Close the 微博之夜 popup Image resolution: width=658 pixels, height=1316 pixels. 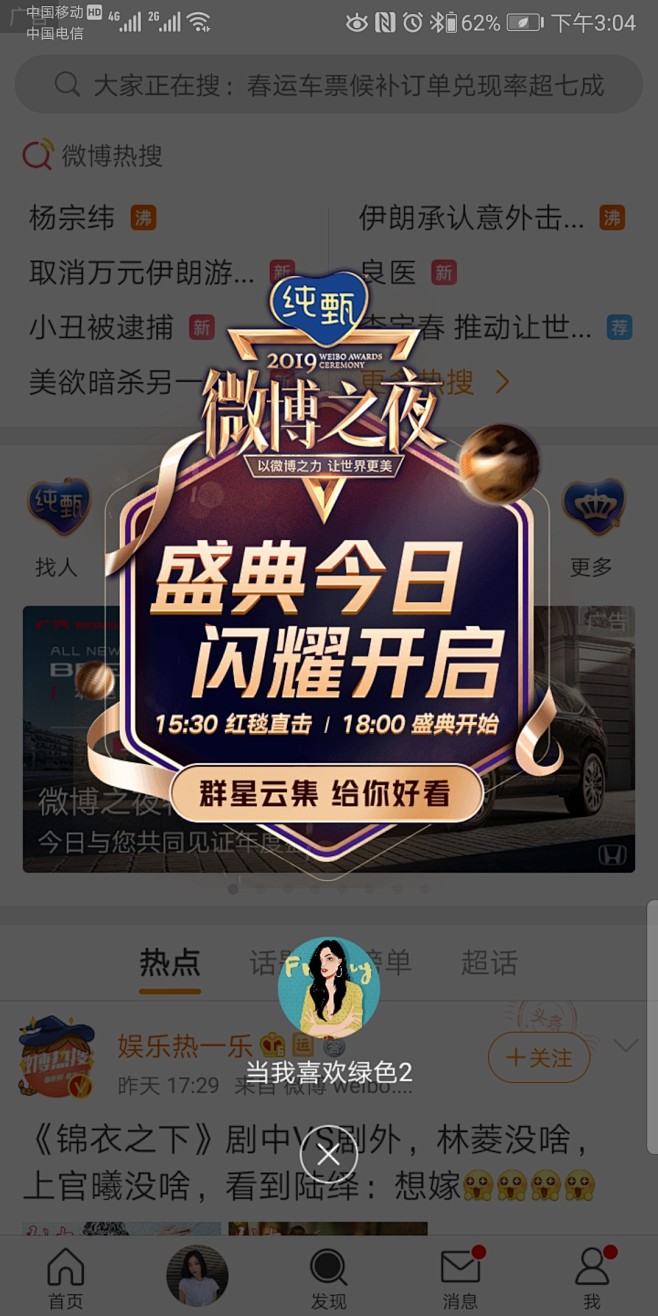pos(328,1155)
